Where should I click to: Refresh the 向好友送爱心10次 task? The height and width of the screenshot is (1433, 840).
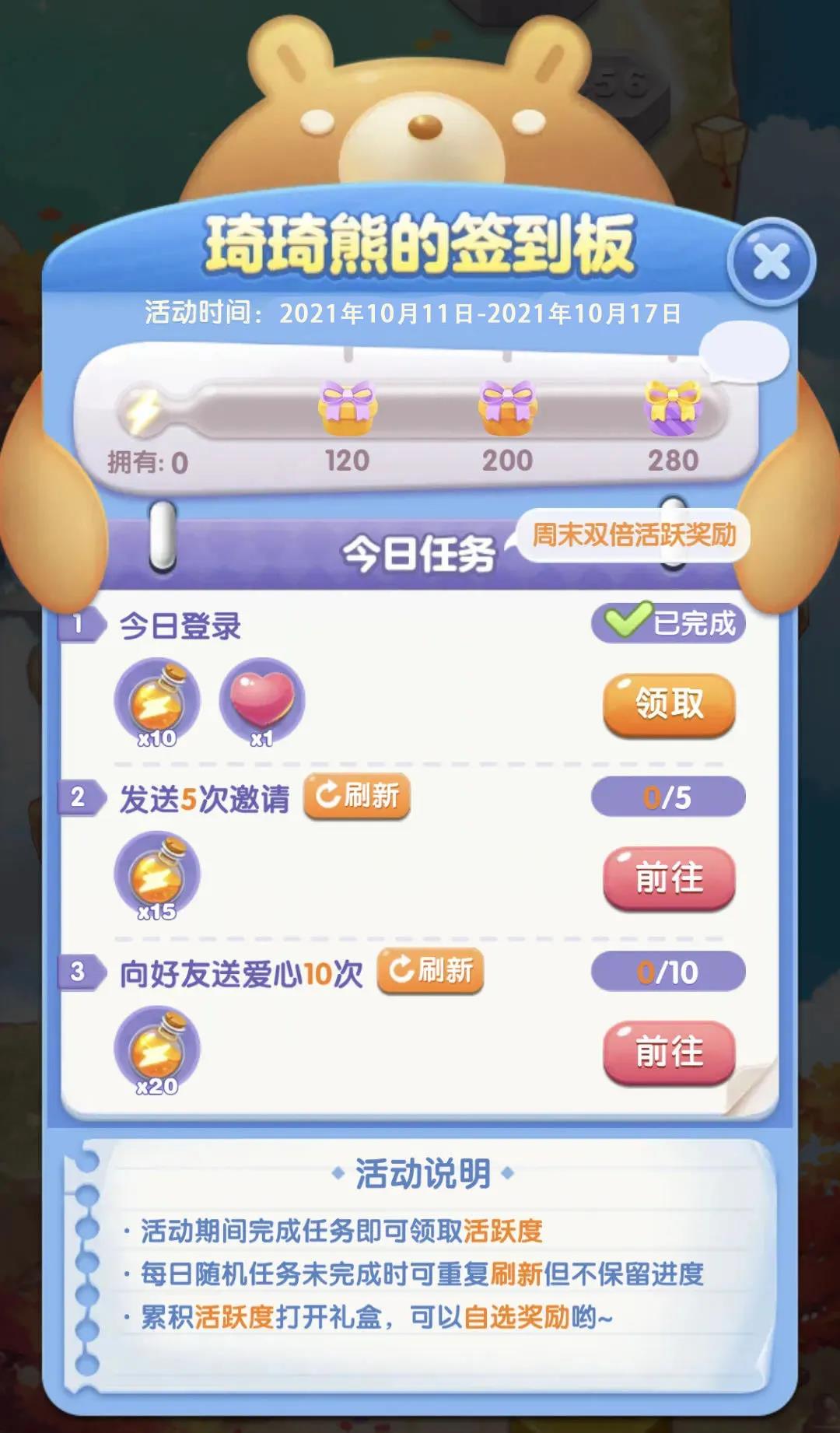tap(430, 970)
